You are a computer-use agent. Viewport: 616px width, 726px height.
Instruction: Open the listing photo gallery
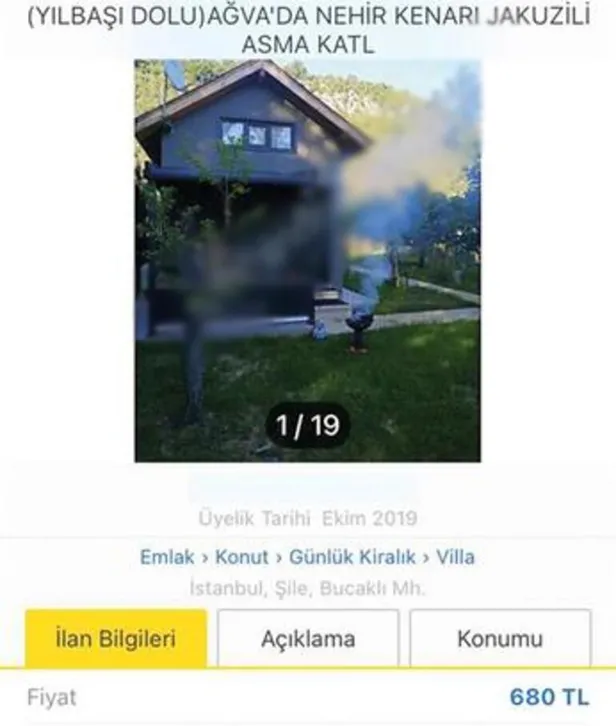(307, 260)
